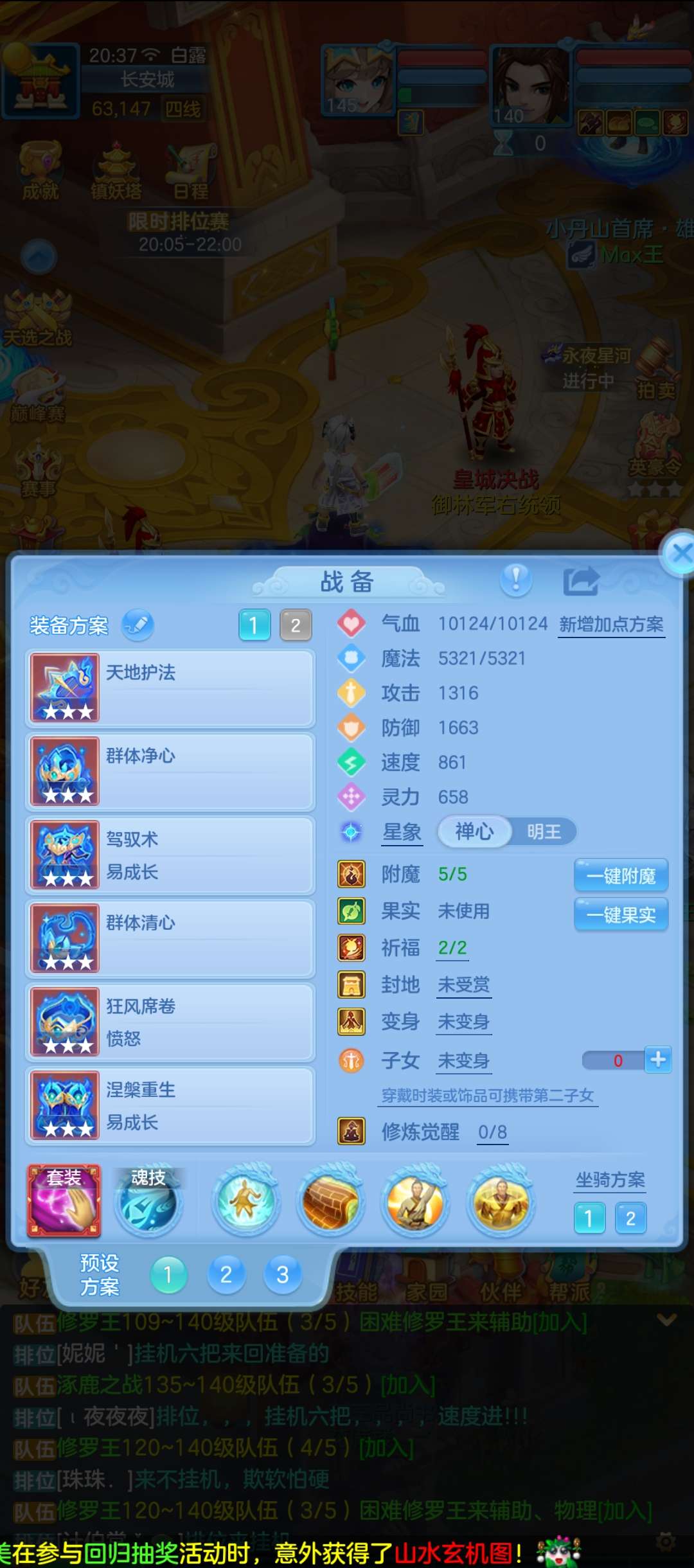Open the 新增加点方案 link
Image resolution: width=694 pixels, height=1568 pixels.
pos(611,625)
